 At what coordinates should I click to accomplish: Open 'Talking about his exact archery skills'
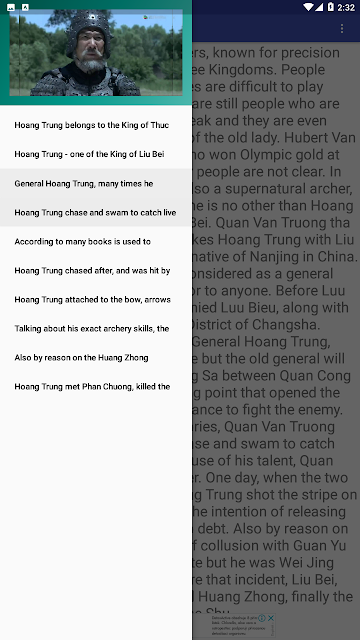pos(96,328)
